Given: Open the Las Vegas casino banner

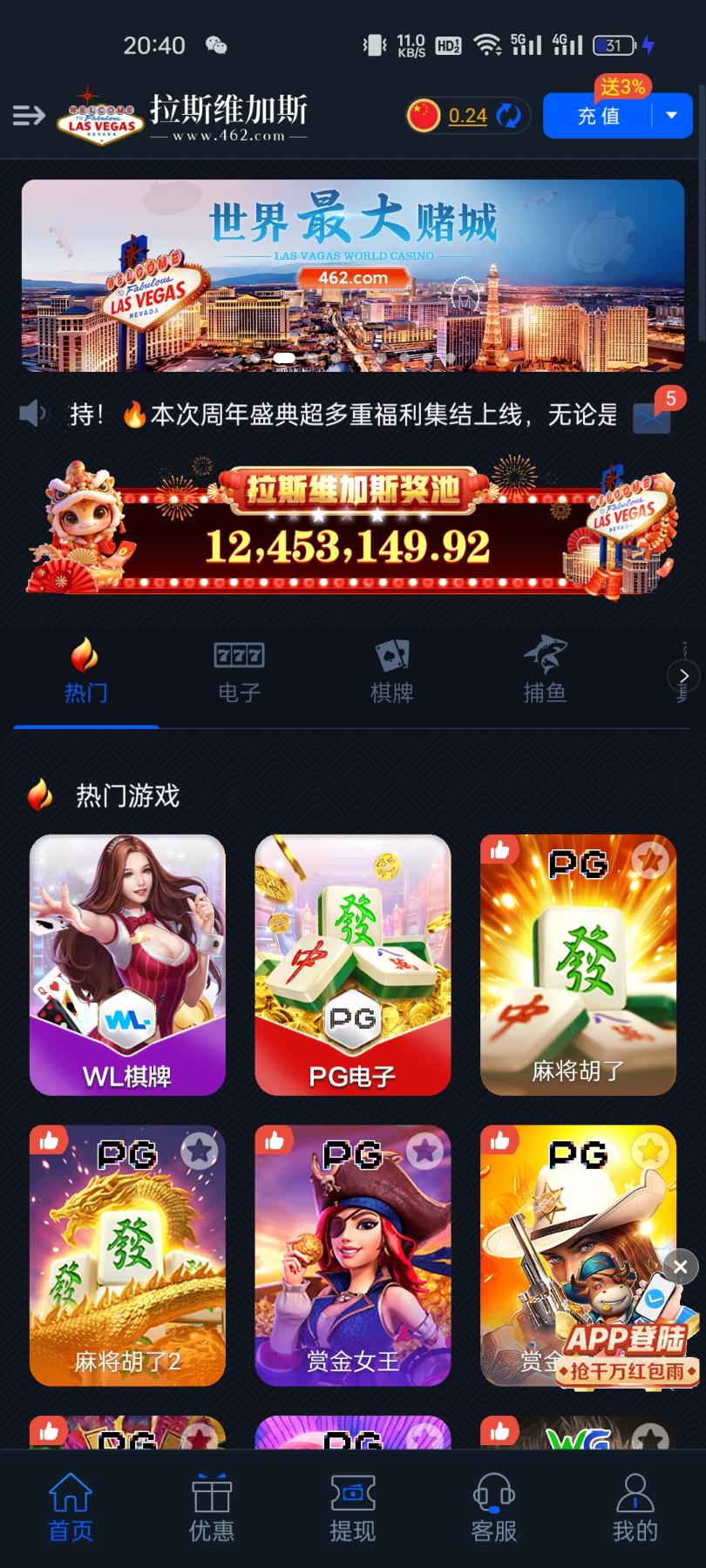Looking at the screenshot, I should tap(352, 275).
